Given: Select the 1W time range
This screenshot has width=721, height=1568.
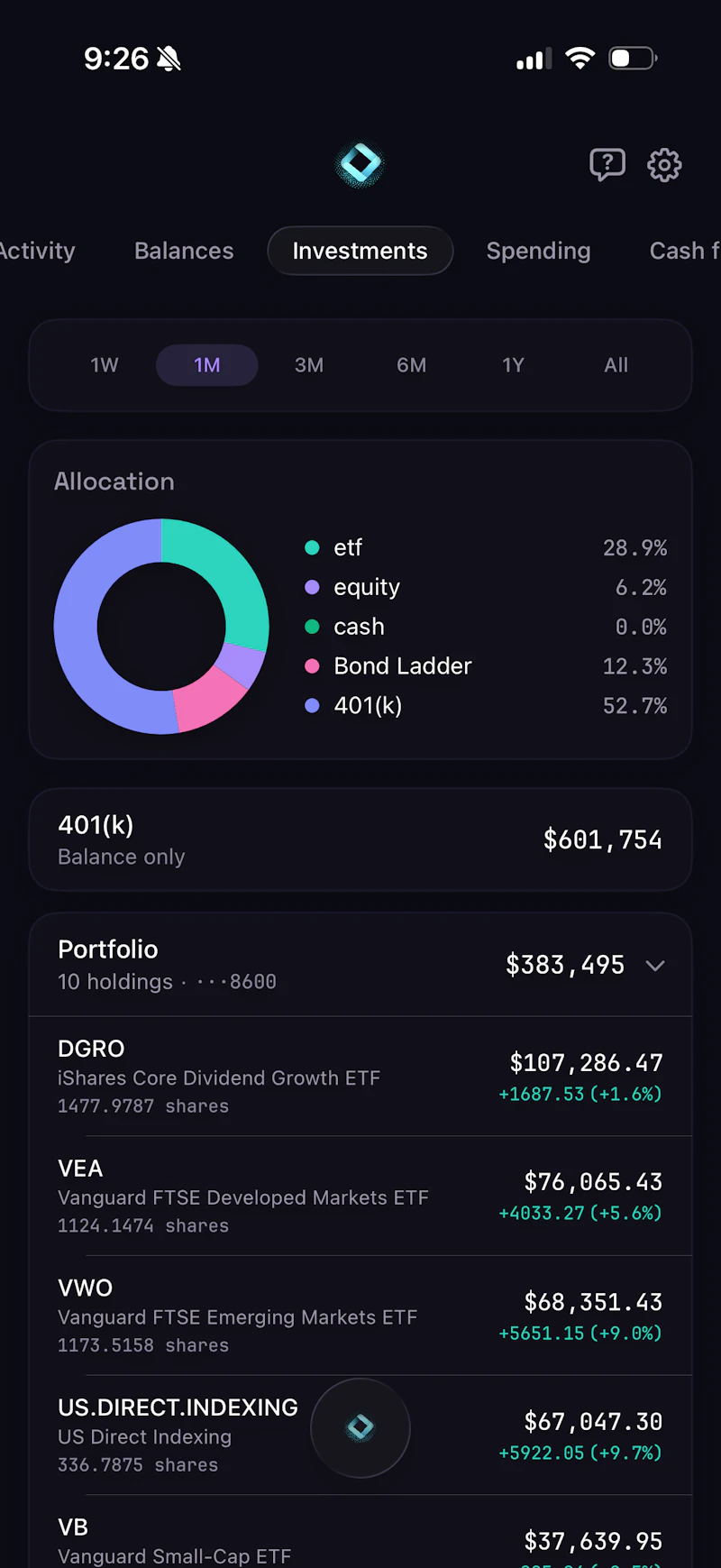Looking at the screenshot, I should click(x=105, y=365).
